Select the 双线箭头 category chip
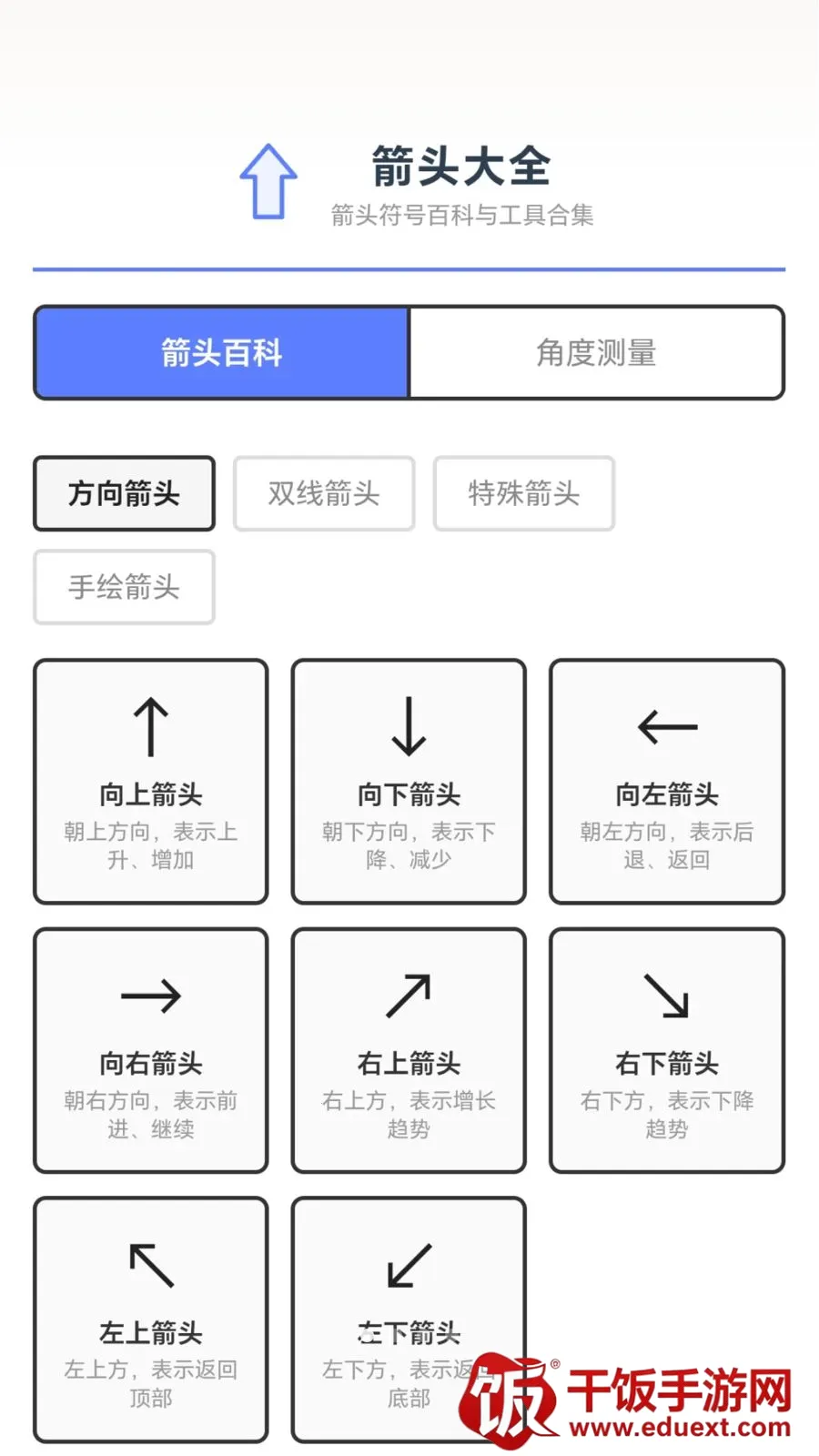 324,493
